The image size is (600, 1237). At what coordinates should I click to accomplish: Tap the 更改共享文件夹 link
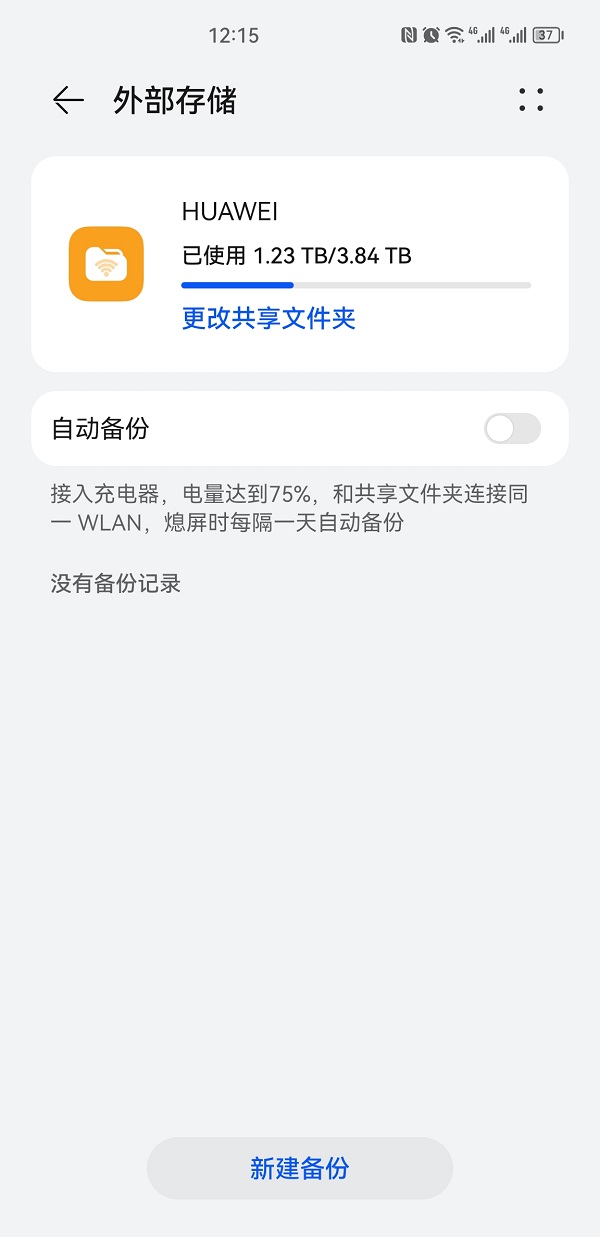click(268, 319)
